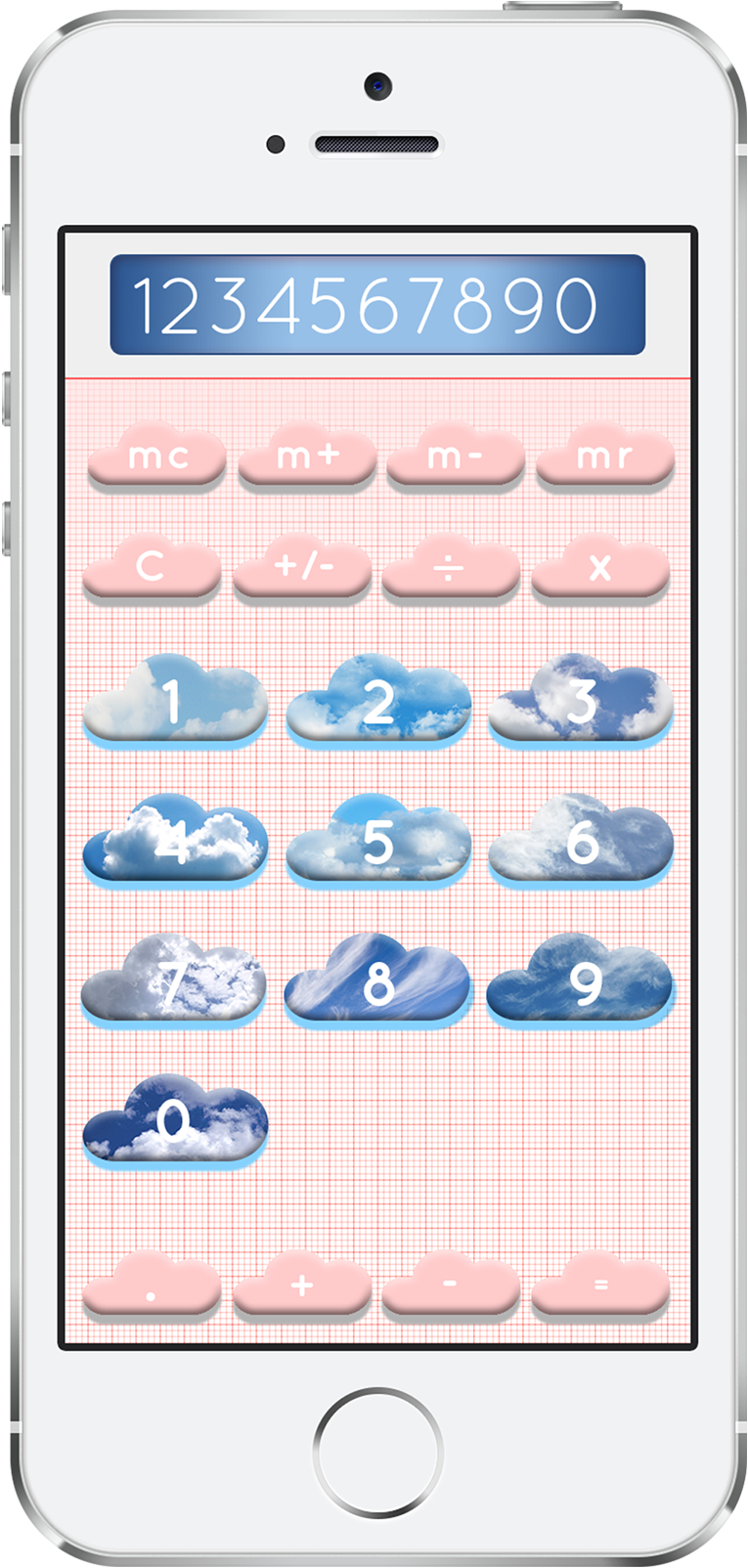Choose the plus operator
The height and width of the screenshot is (1568, 748).
(x=302, y=1285)
